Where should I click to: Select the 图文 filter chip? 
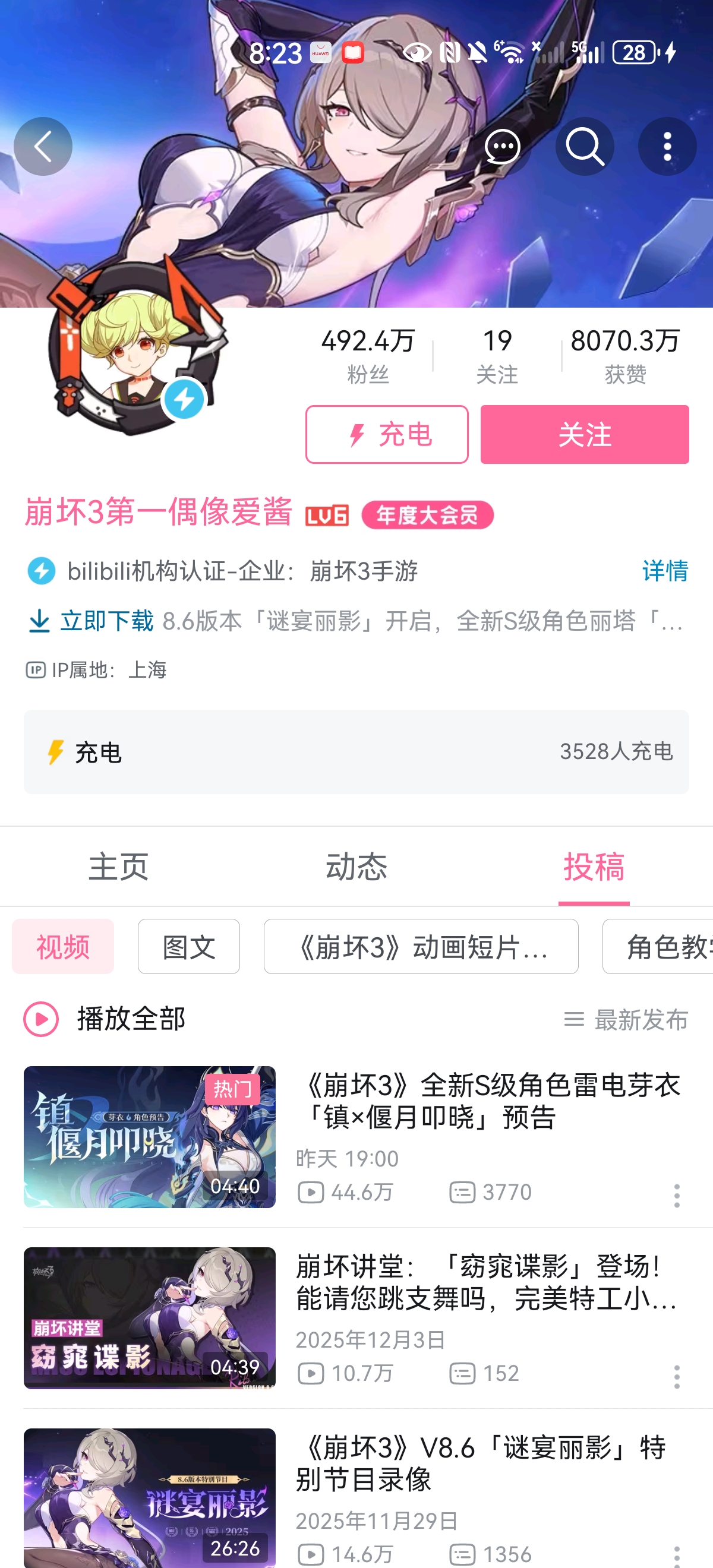click(x=189, y=947)
